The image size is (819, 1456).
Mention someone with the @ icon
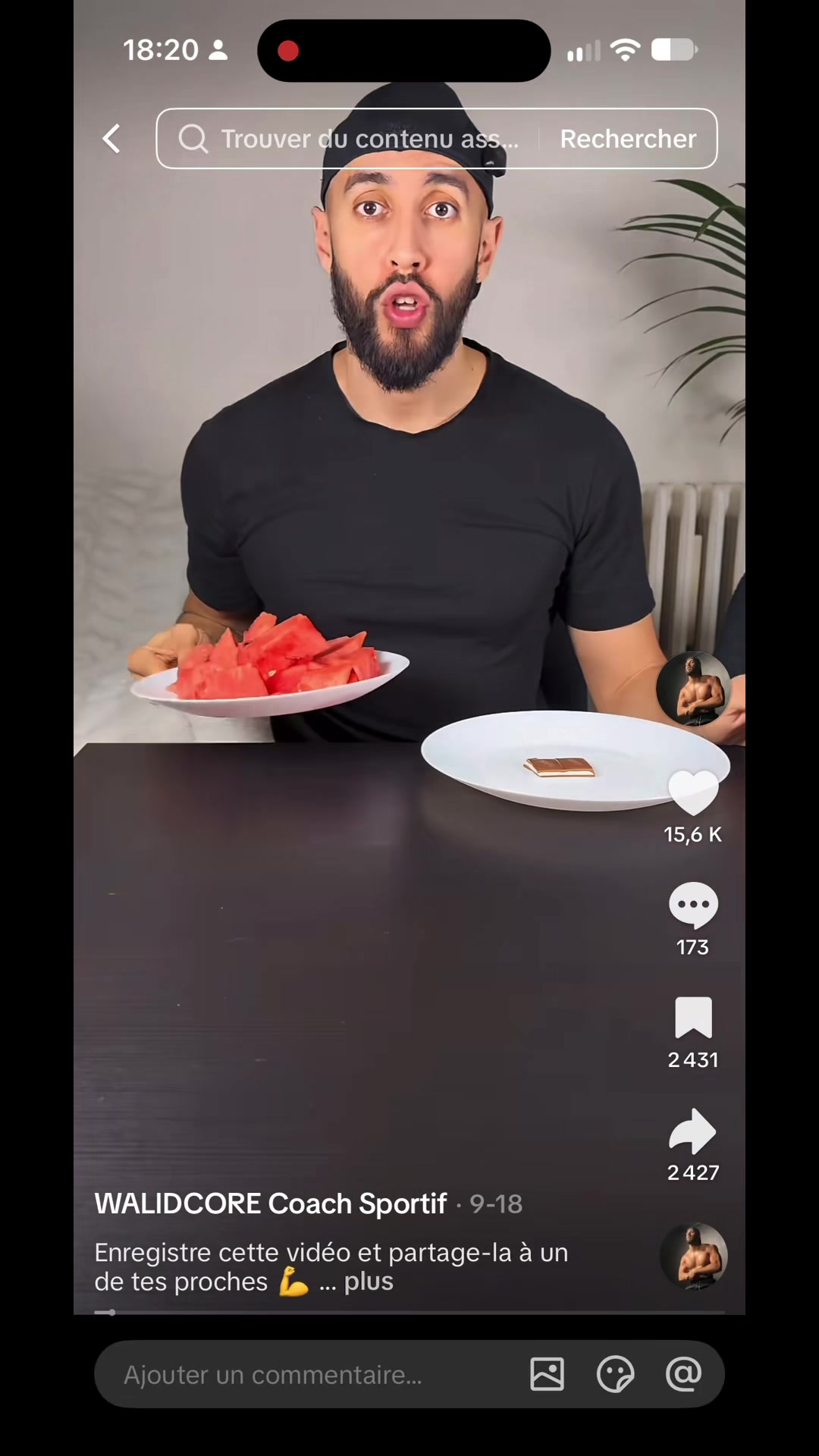coord(683,1373)
